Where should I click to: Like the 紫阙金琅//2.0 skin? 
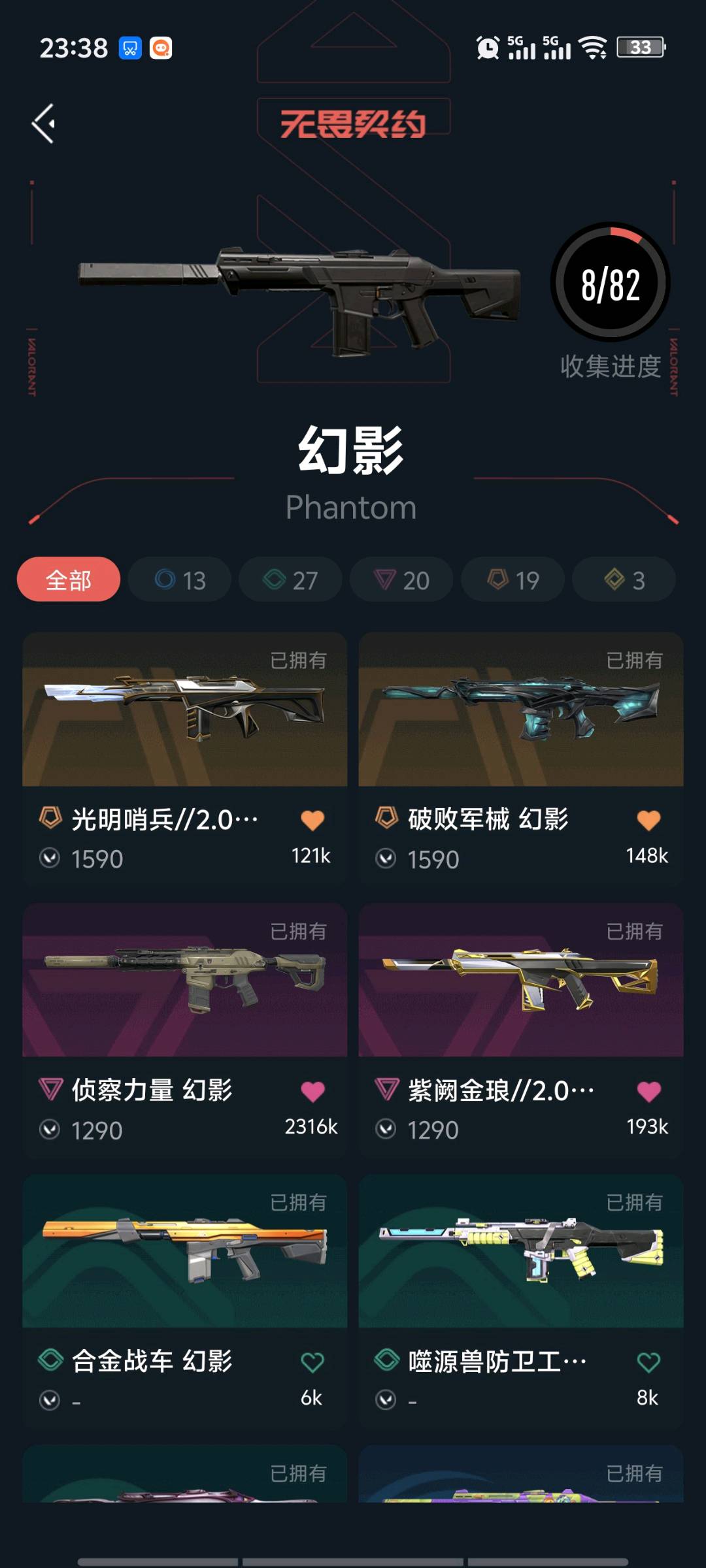[x=648, y=1091]
